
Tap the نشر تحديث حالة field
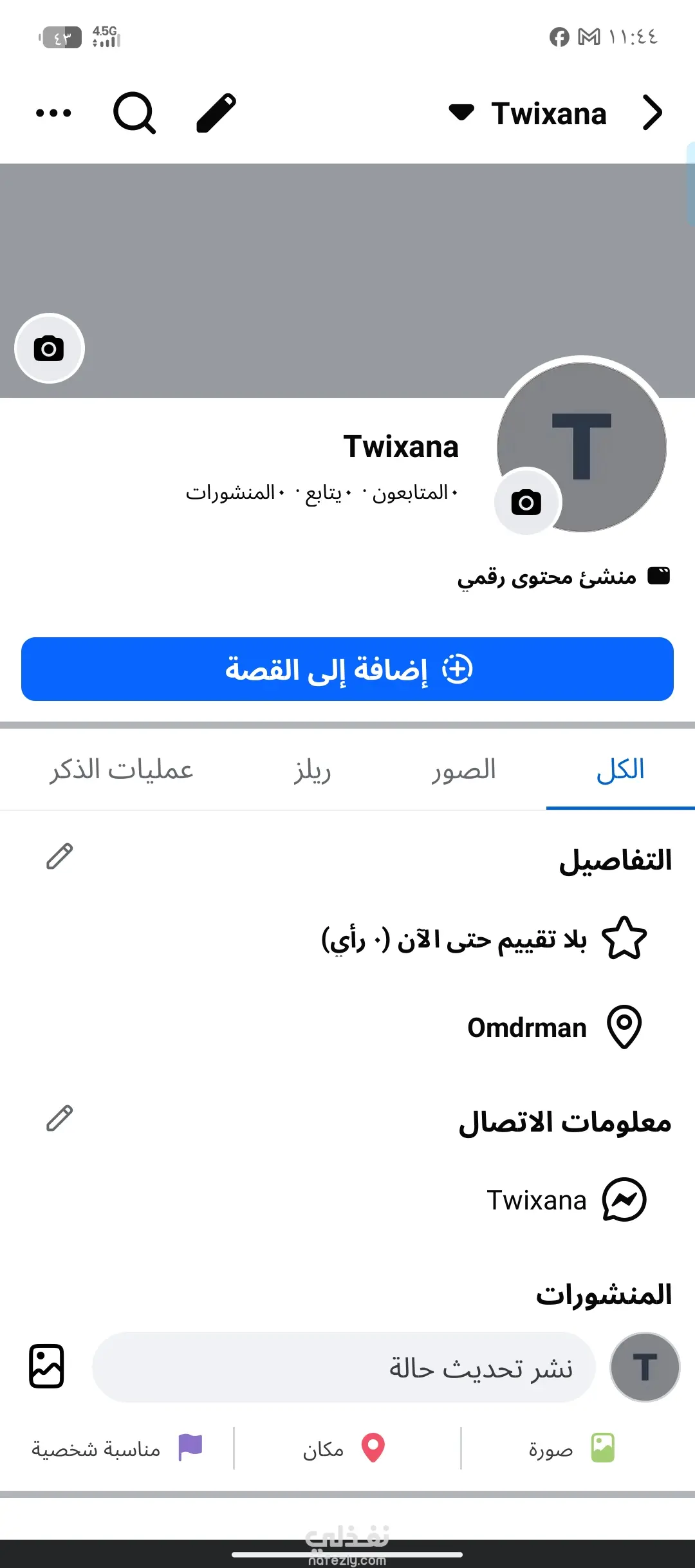(x=344, y=1367)
